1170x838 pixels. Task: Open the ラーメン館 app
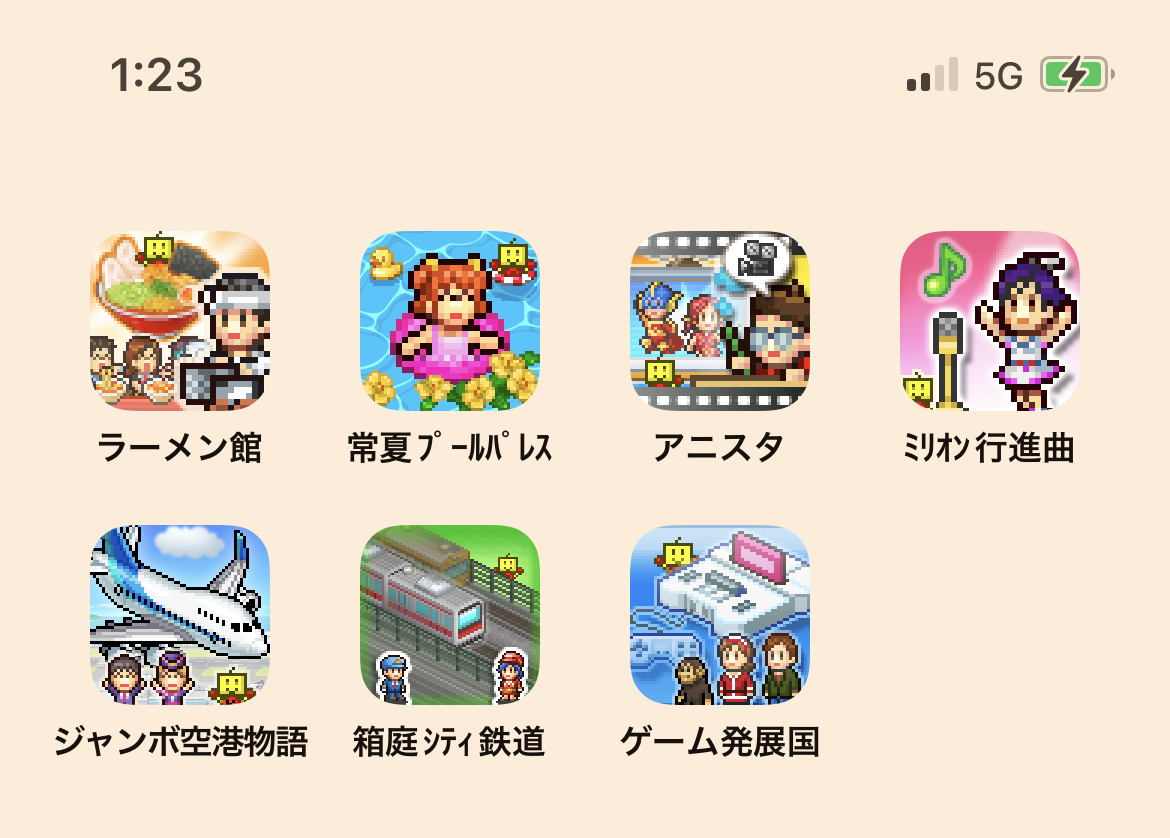pos(180,321)
